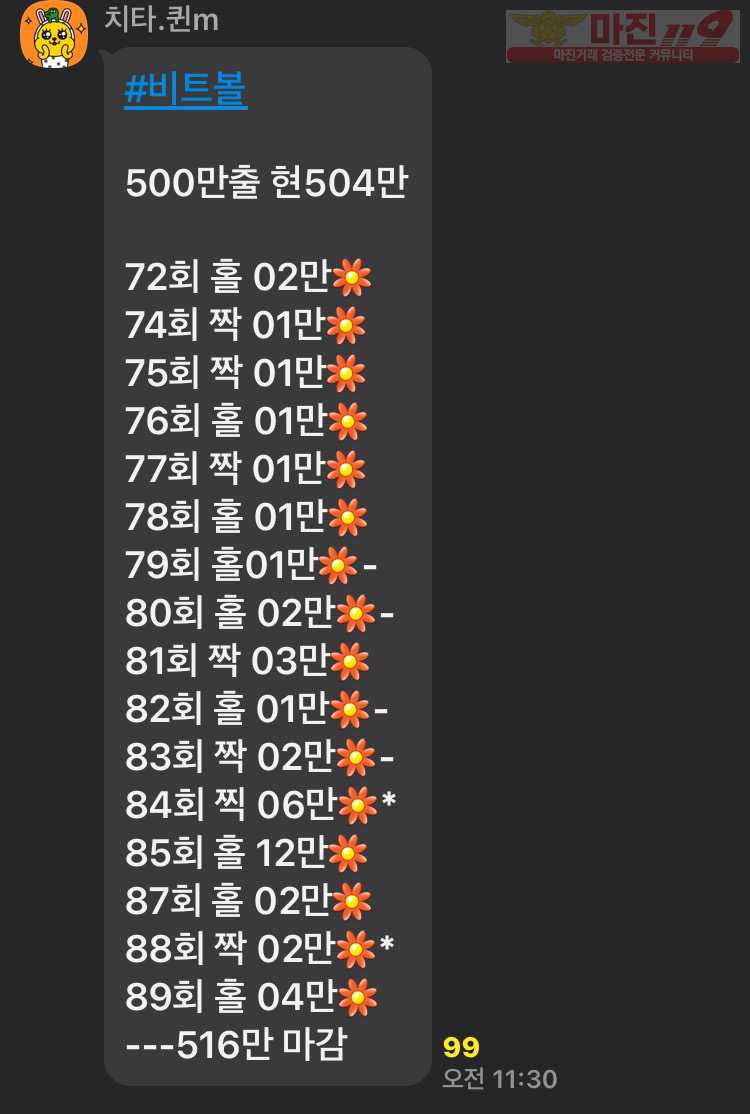Viewport: 750px width, 1114px height.
Task: Open the #비트볼 hashtag link
Action: [185, 91]
